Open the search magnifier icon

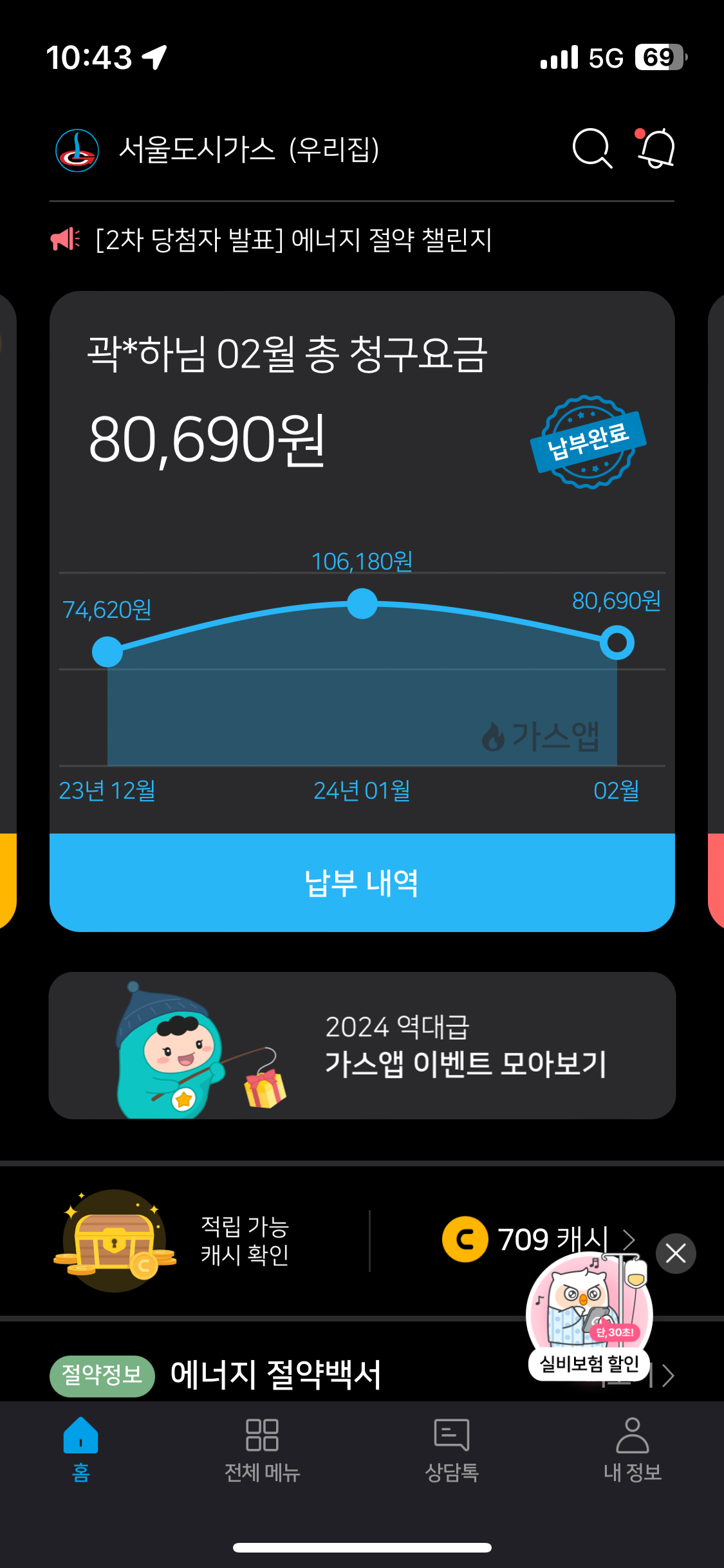click(592, 149)
